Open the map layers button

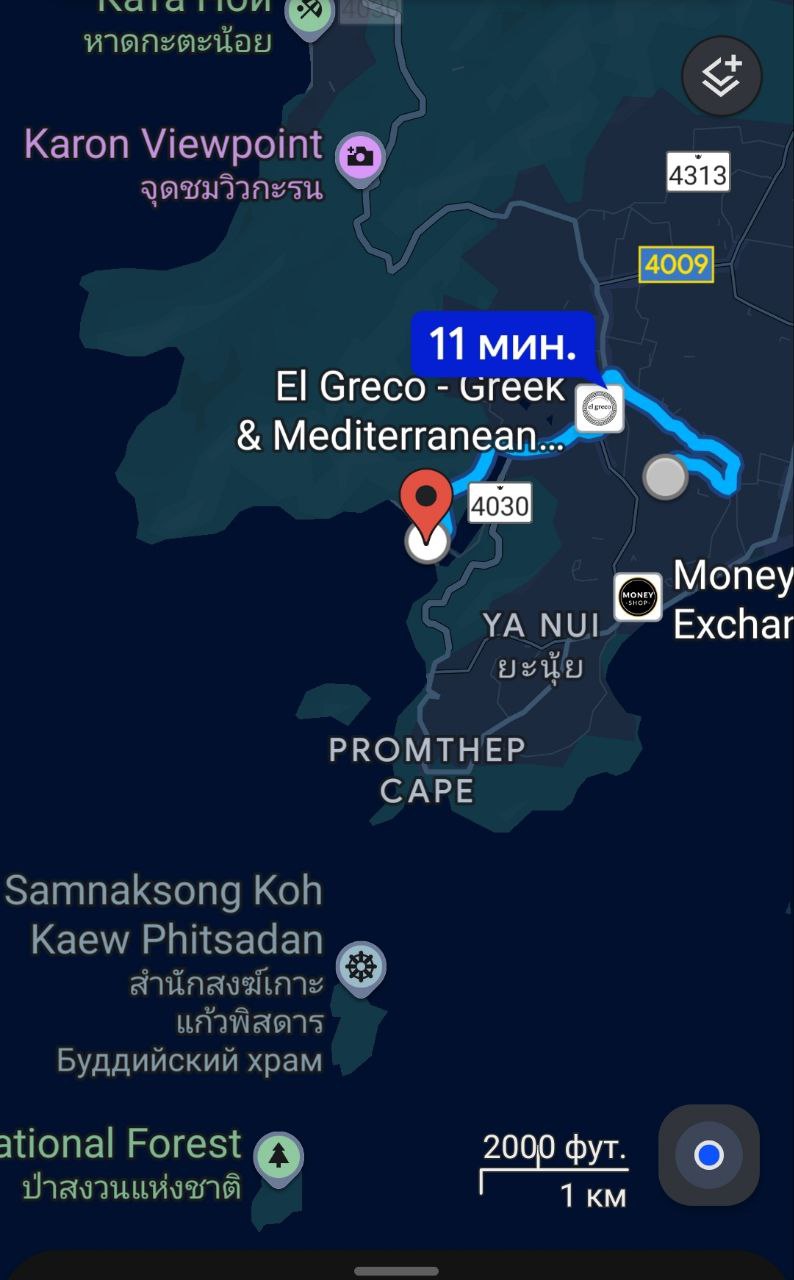pos(721,77)
